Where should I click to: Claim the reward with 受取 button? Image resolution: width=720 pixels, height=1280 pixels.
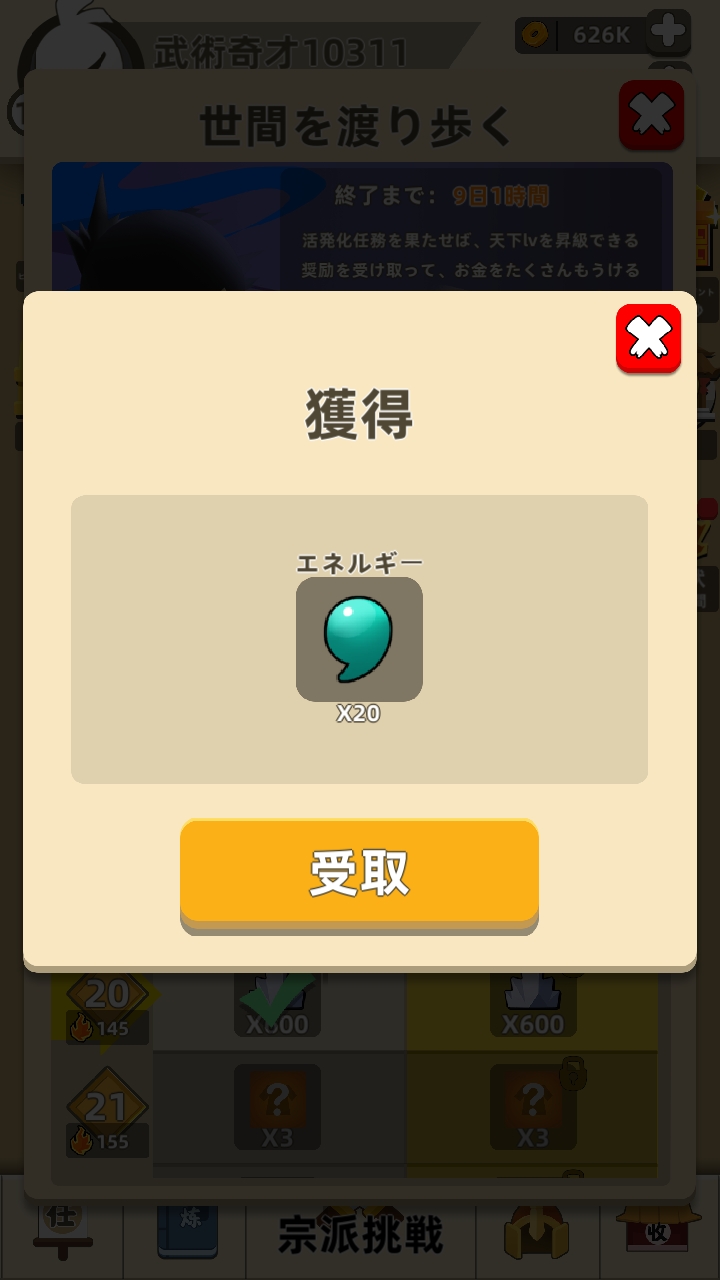pyautogui.click(x=359, y=873)
